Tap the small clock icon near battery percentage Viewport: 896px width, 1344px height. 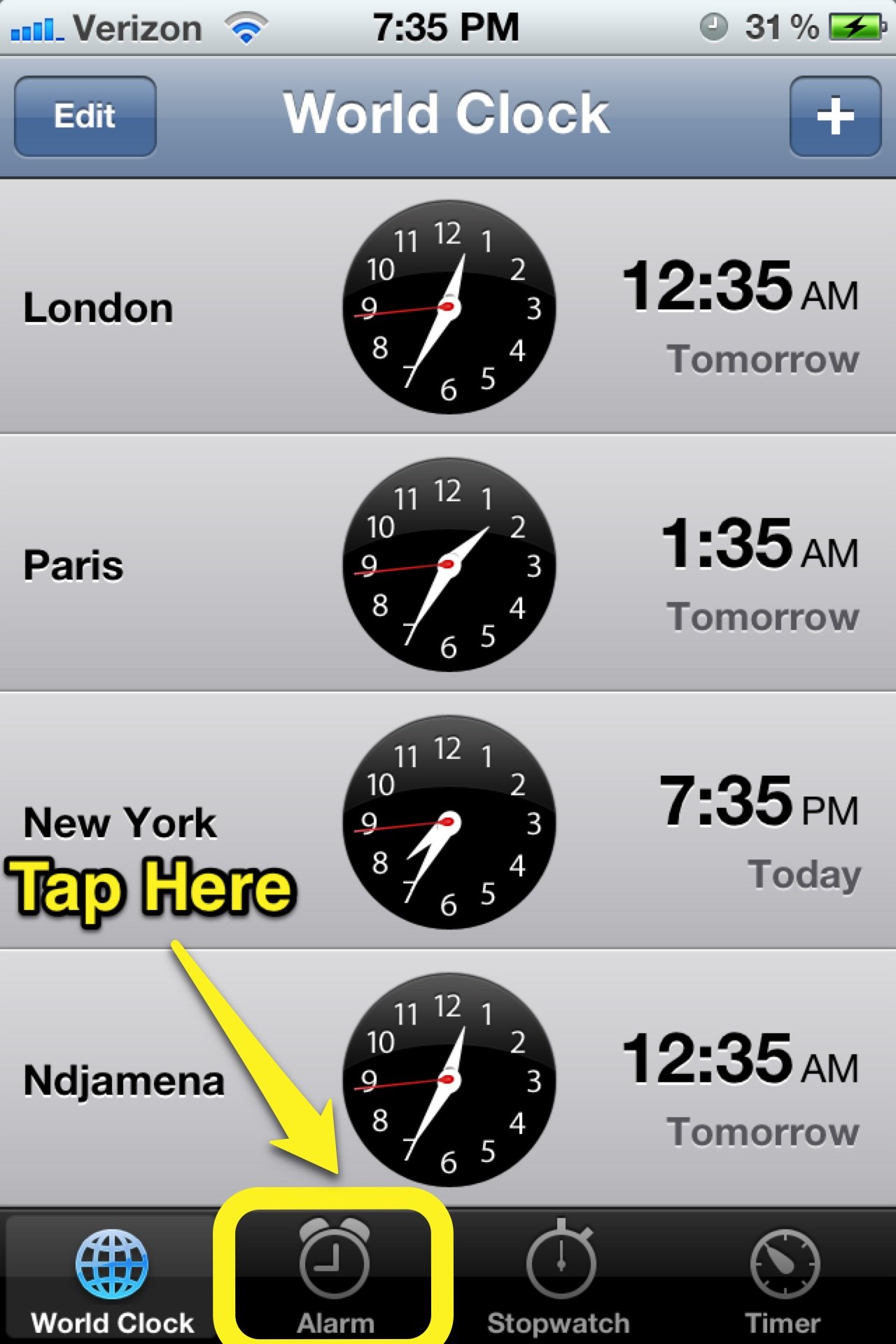coord(714,24)
